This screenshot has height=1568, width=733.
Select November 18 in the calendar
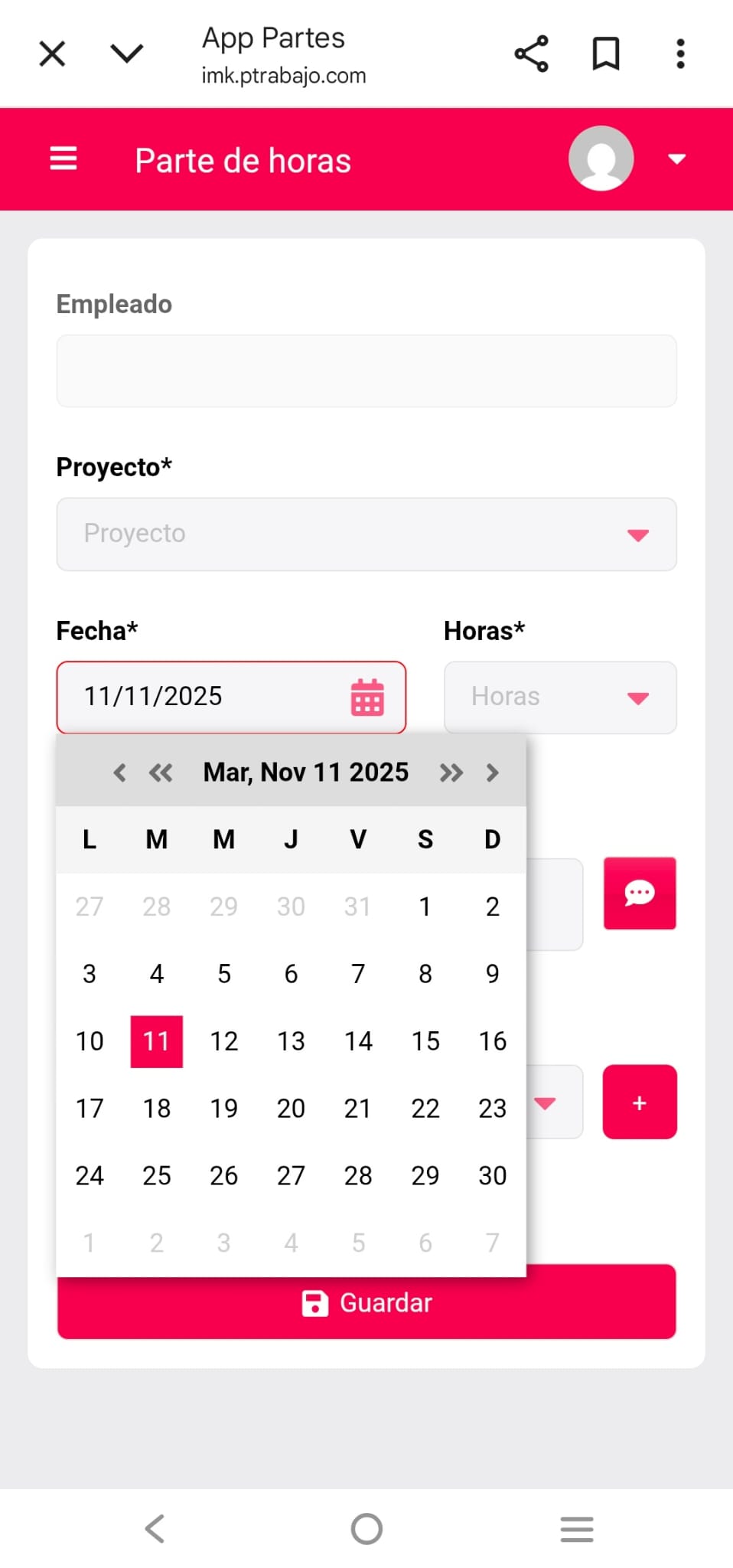point(157,1108)
